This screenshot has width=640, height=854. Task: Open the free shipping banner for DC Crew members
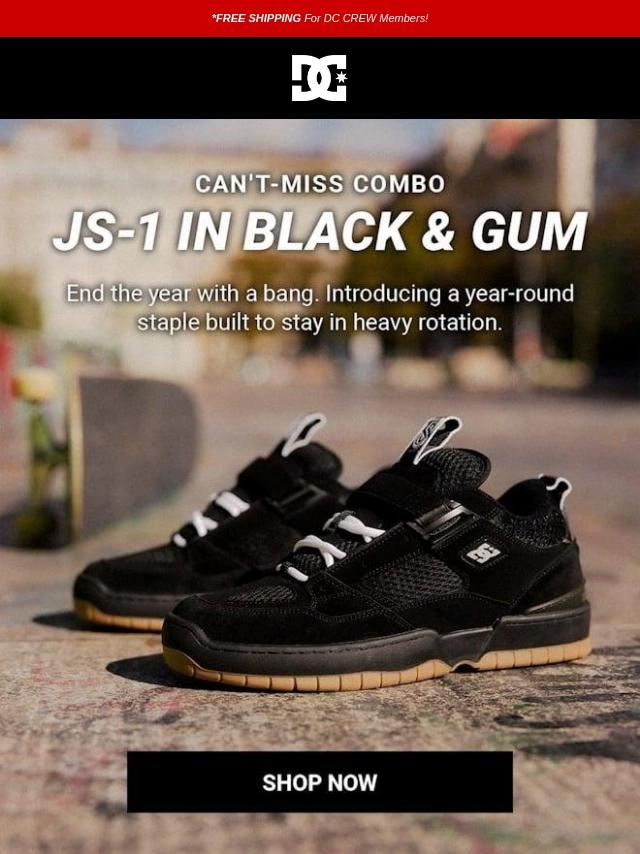[x=319, y=18]
